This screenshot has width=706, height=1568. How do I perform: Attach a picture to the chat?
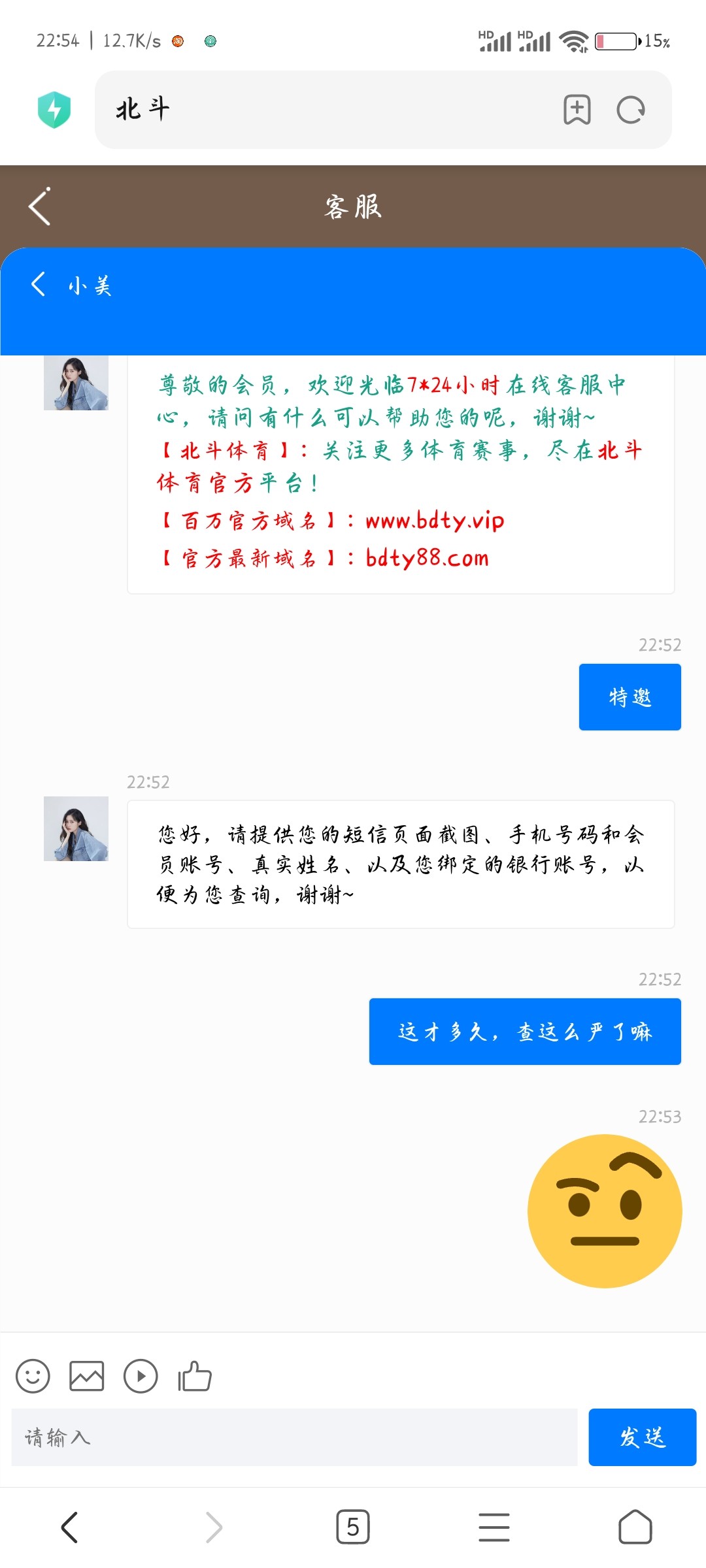tap(87, 1377)
